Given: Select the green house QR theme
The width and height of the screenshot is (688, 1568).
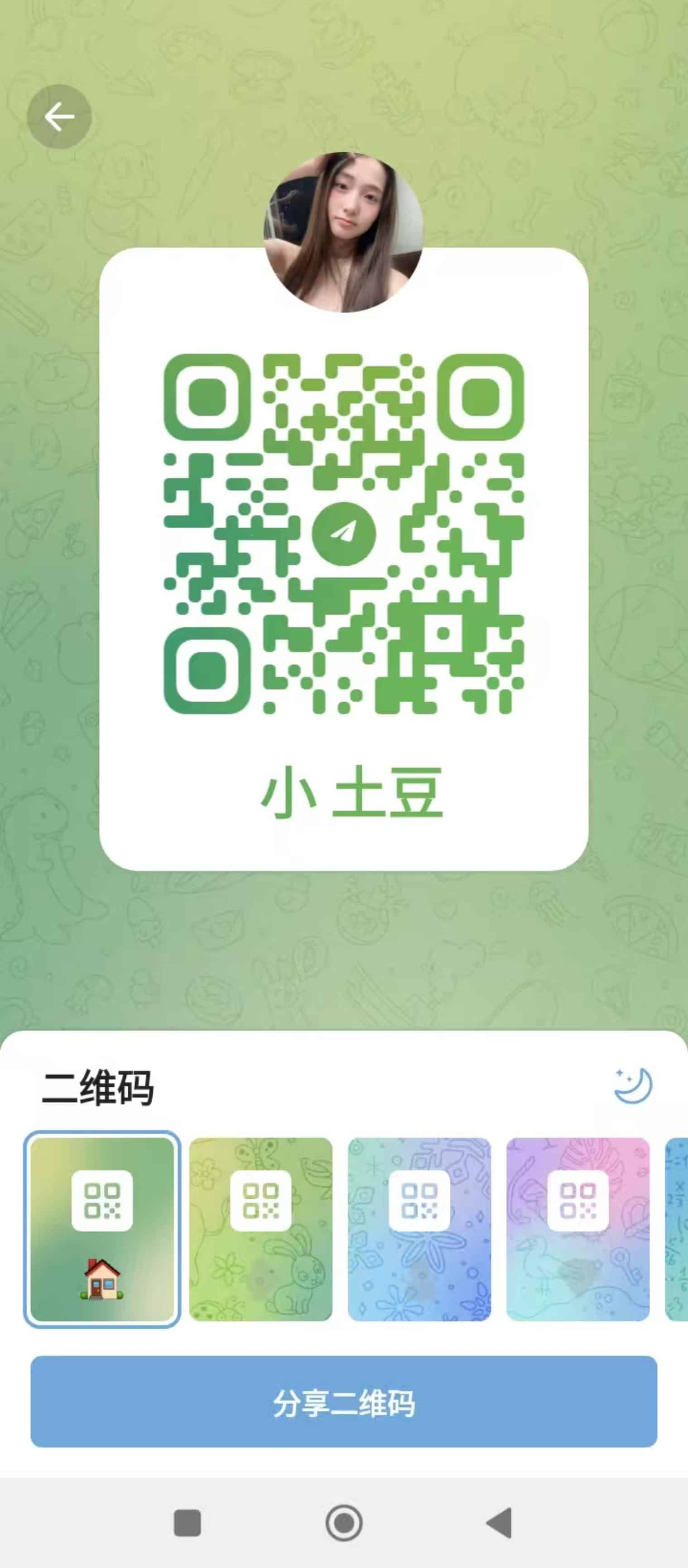Looking at the screenshot, I should point(102,1229).
